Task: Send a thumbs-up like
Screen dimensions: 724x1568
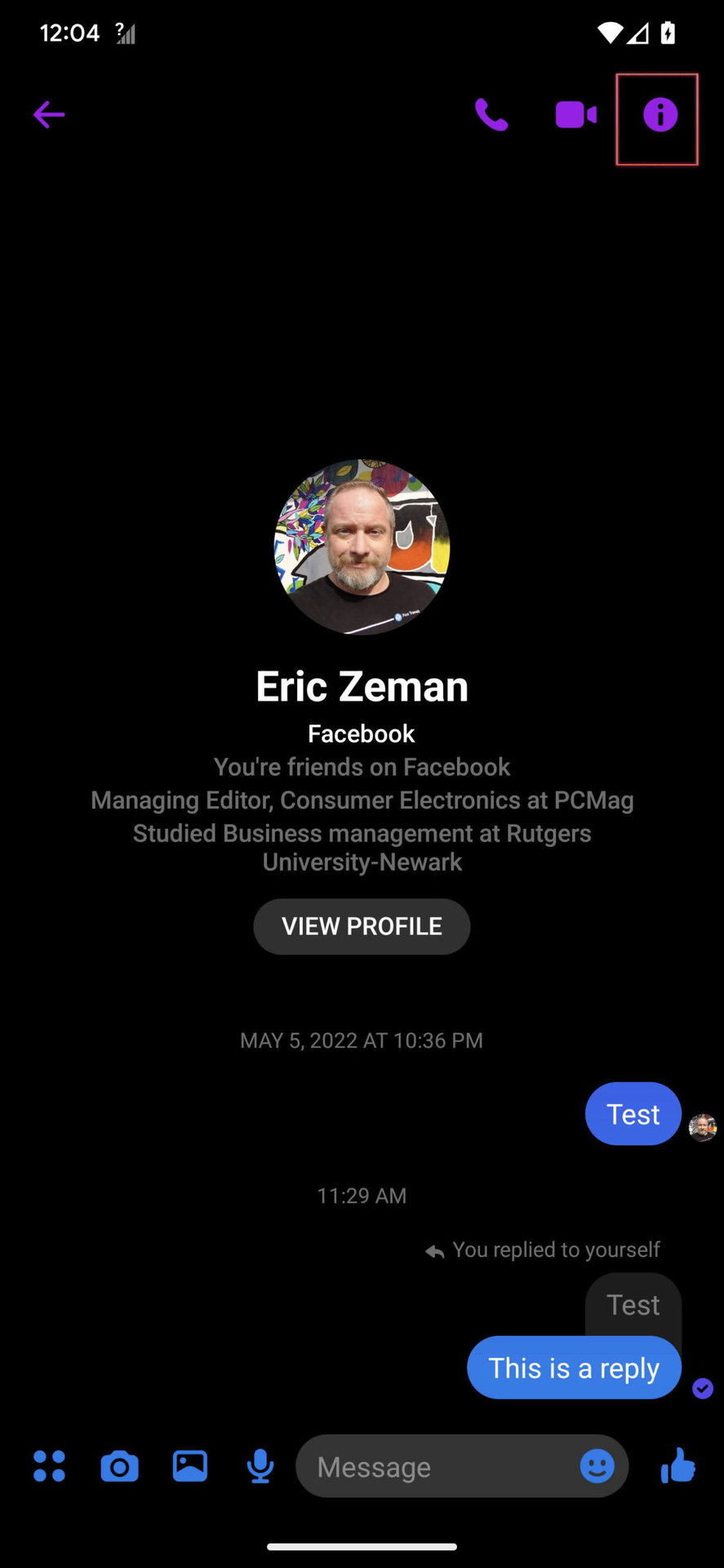Action: pos(678,1465)
